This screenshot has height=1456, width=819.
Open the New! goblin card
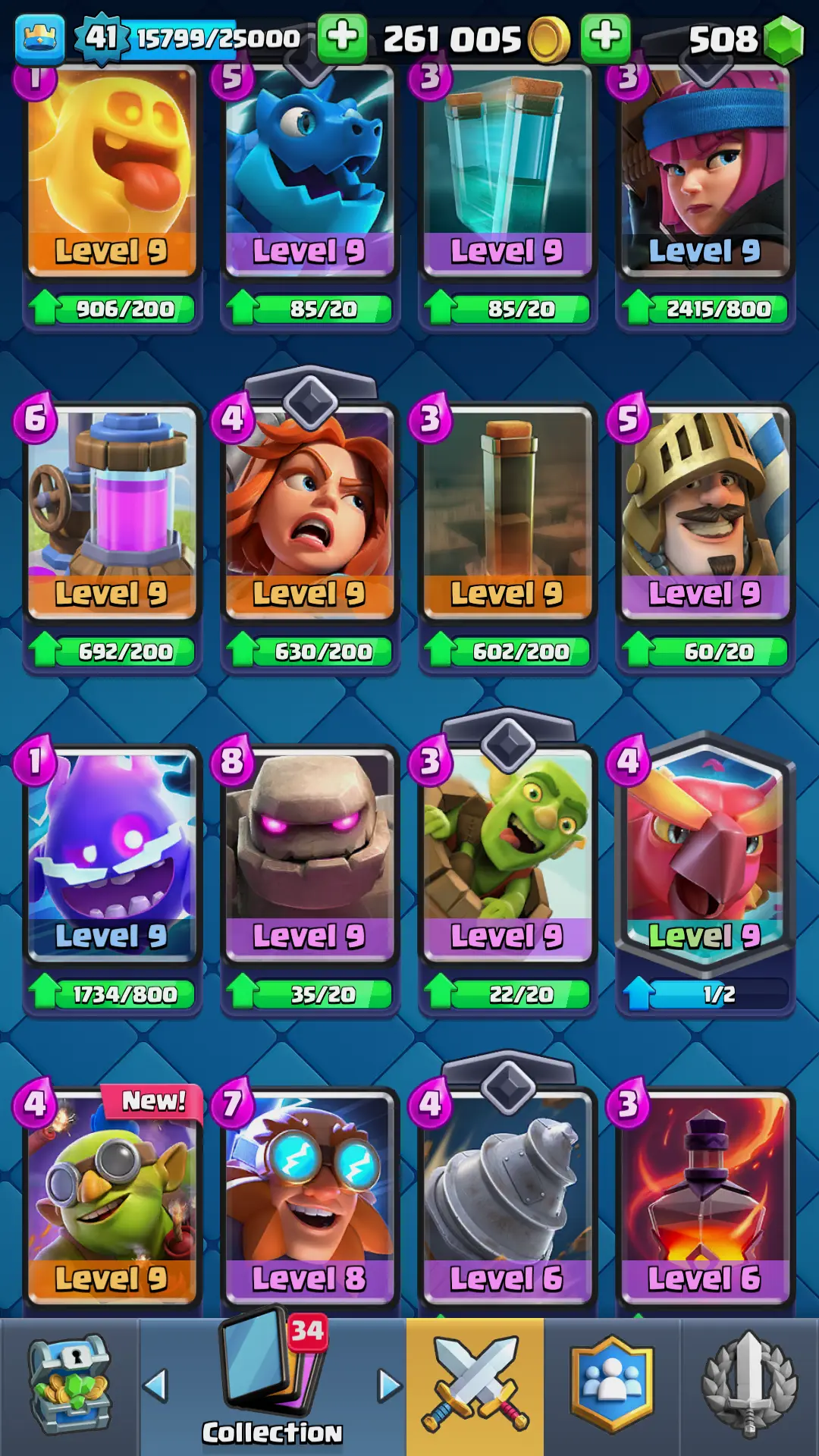coord(112,1194)
